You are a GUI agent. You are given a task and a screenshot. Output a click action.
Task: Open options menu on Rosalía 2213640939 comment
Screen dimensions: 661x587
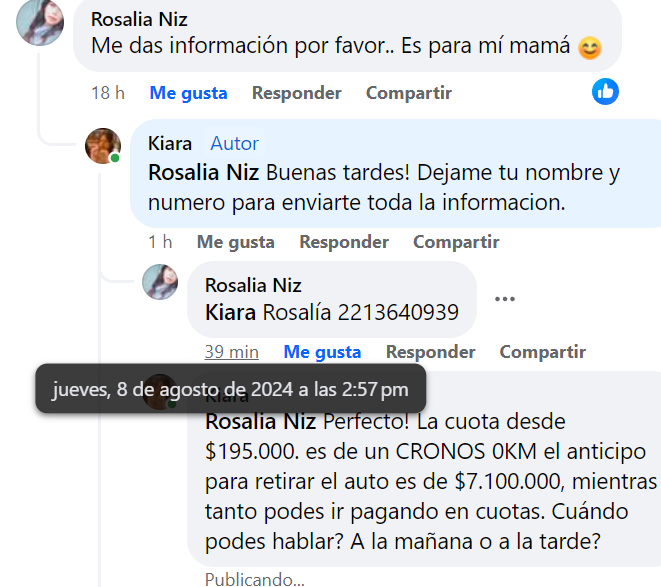pos(505,299)
